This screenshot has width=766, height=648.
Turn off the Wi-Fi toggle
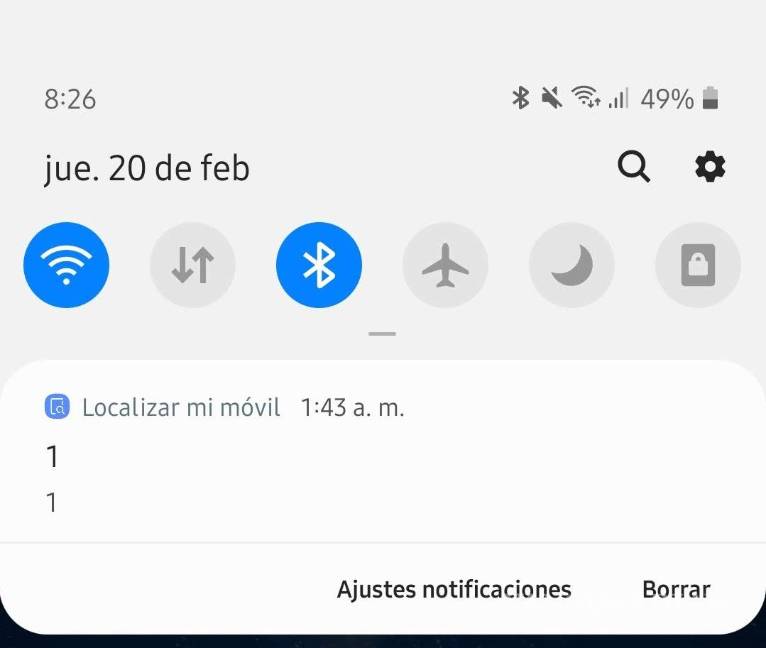(x=66, y=266)
